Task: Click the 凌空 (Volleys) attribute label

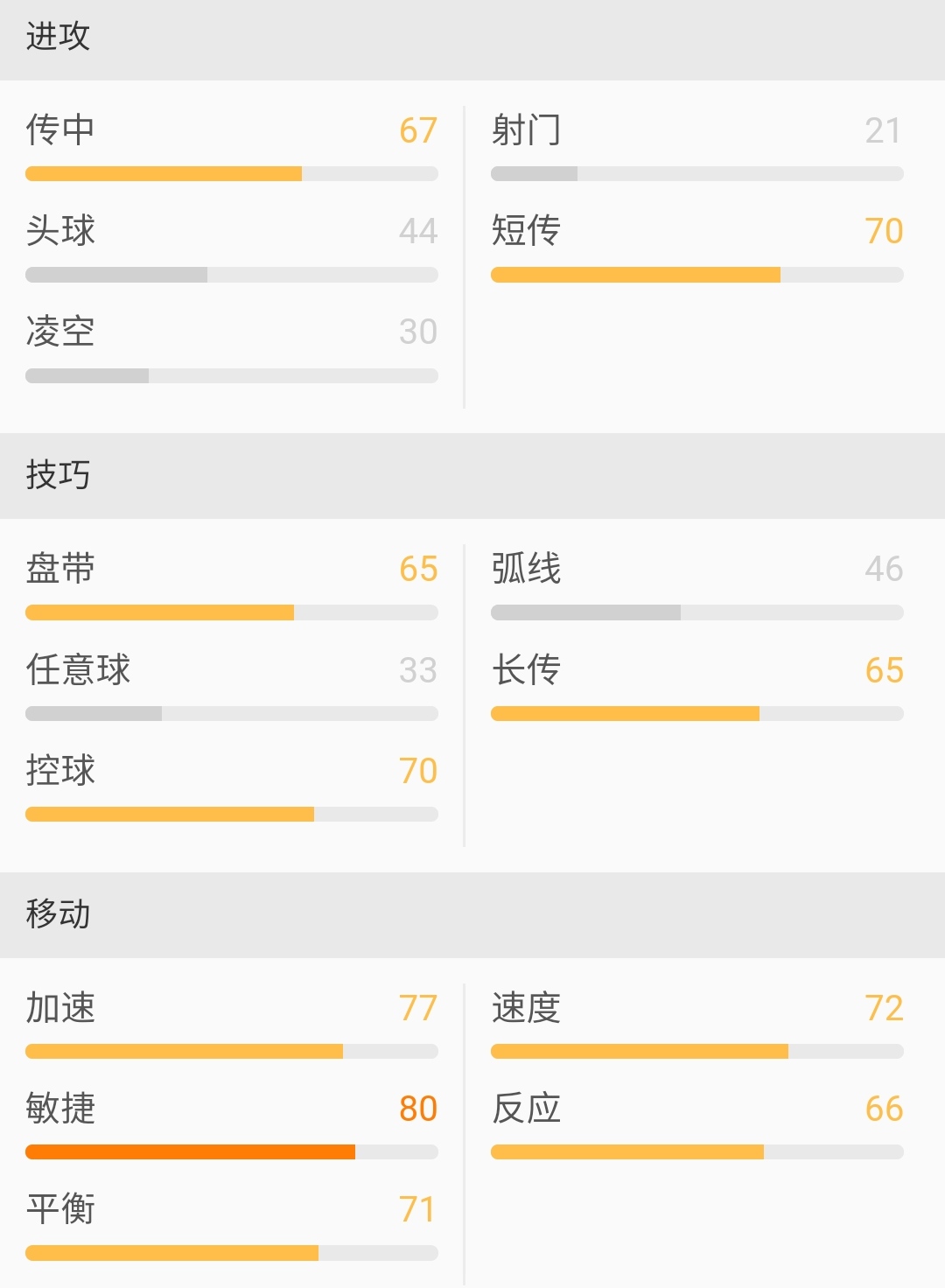Action: 58,332
